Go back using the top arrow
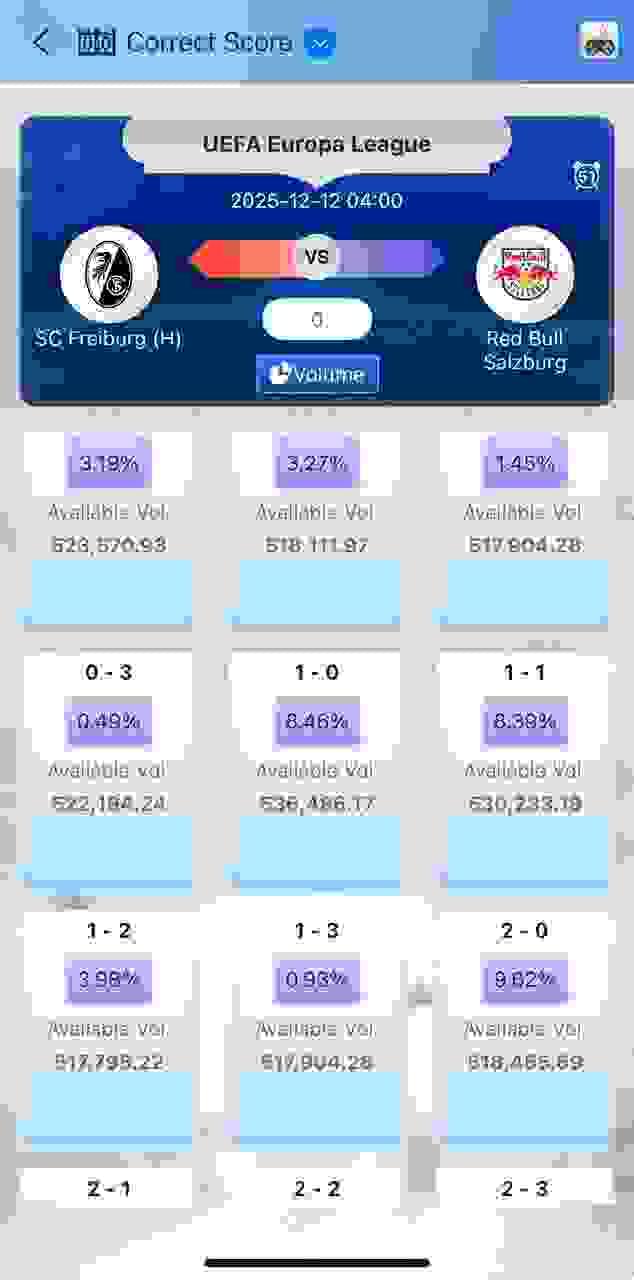Image resolution: width=634 pixels, height=1280 pixels. point(40,43)
